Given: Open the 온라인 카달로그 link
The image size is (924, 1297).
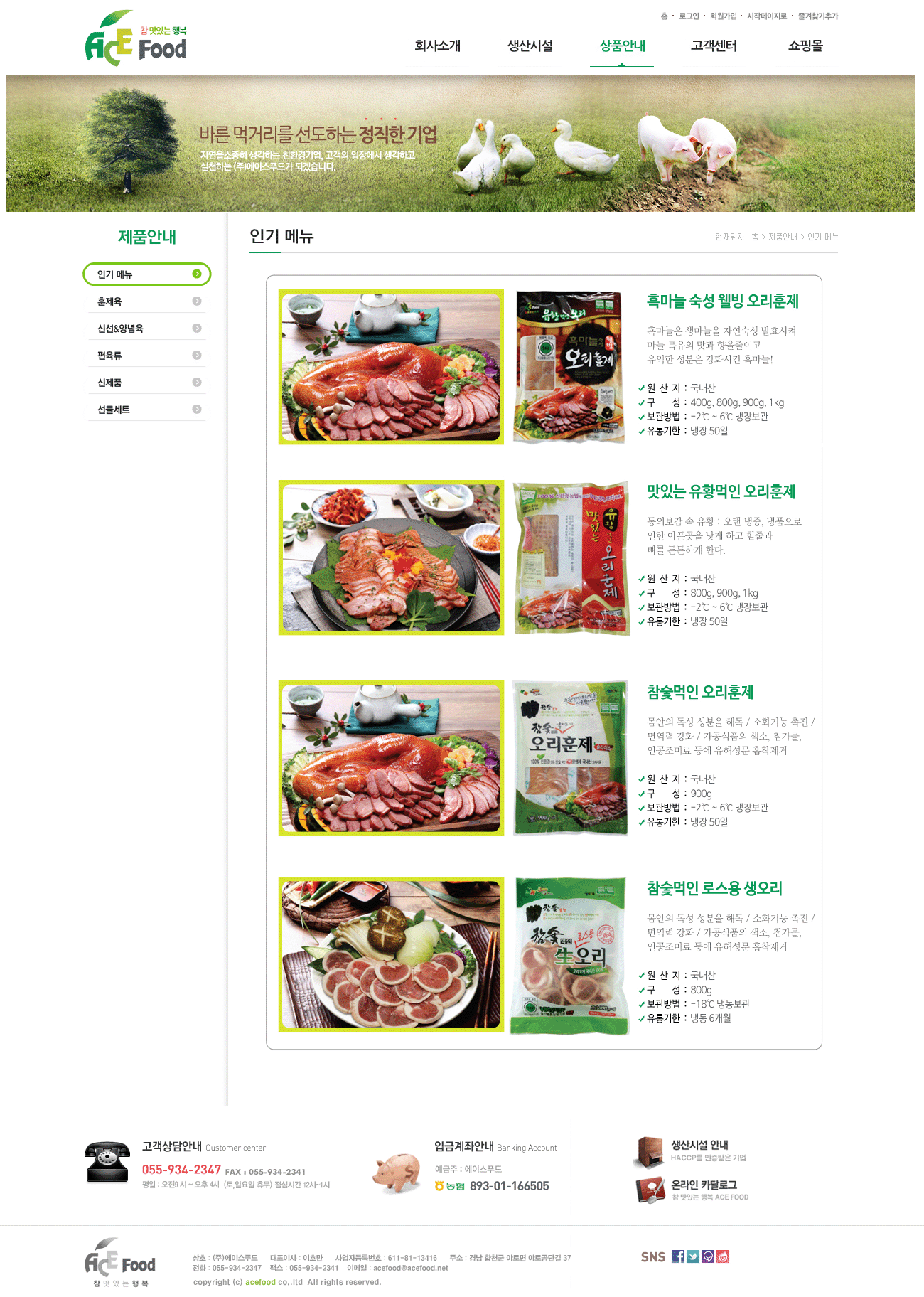Looking at the screenshot, I should [x=704, y=1185].
